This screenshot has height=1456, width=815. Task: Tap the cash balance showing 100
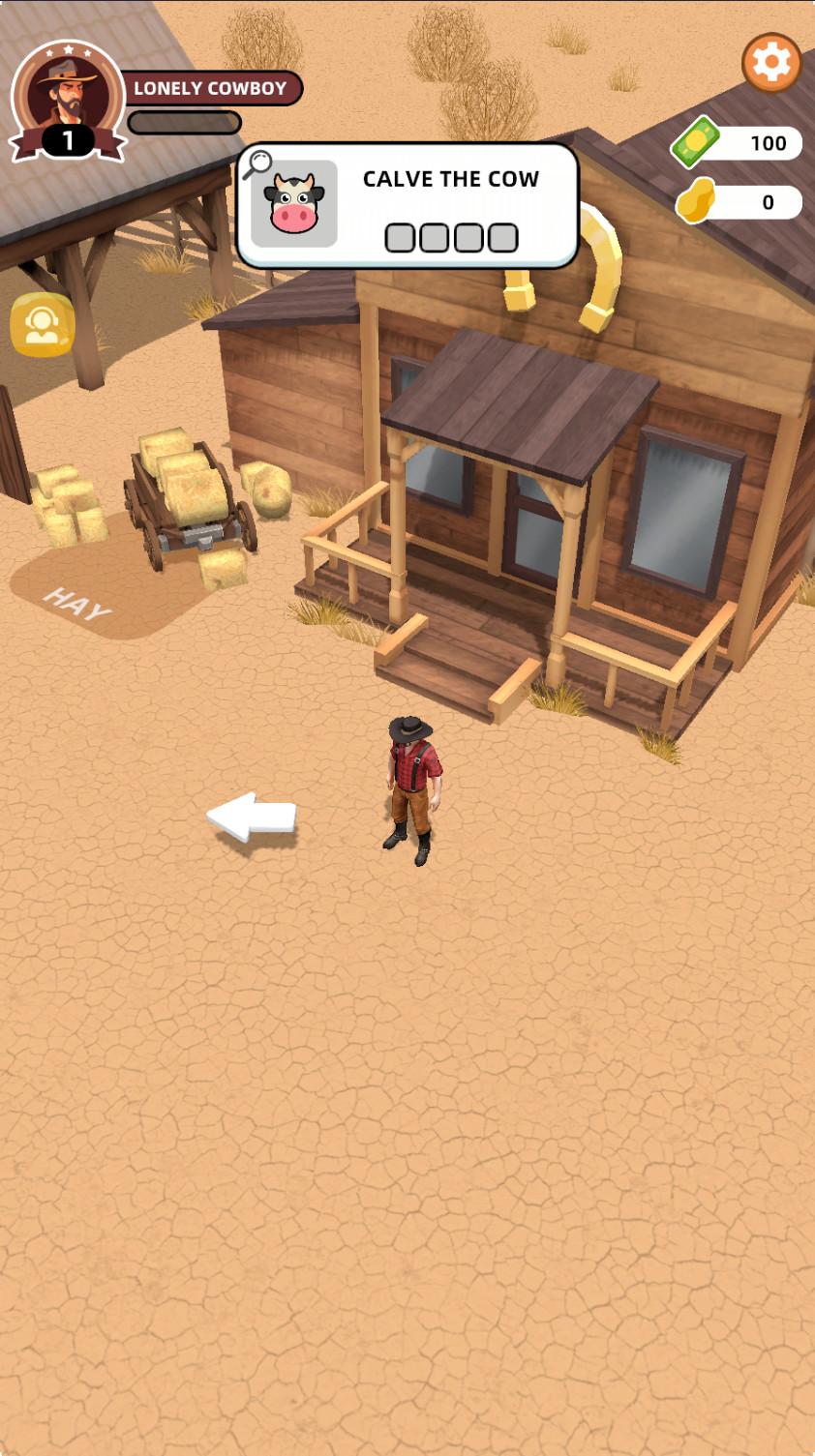coord(738,143)
